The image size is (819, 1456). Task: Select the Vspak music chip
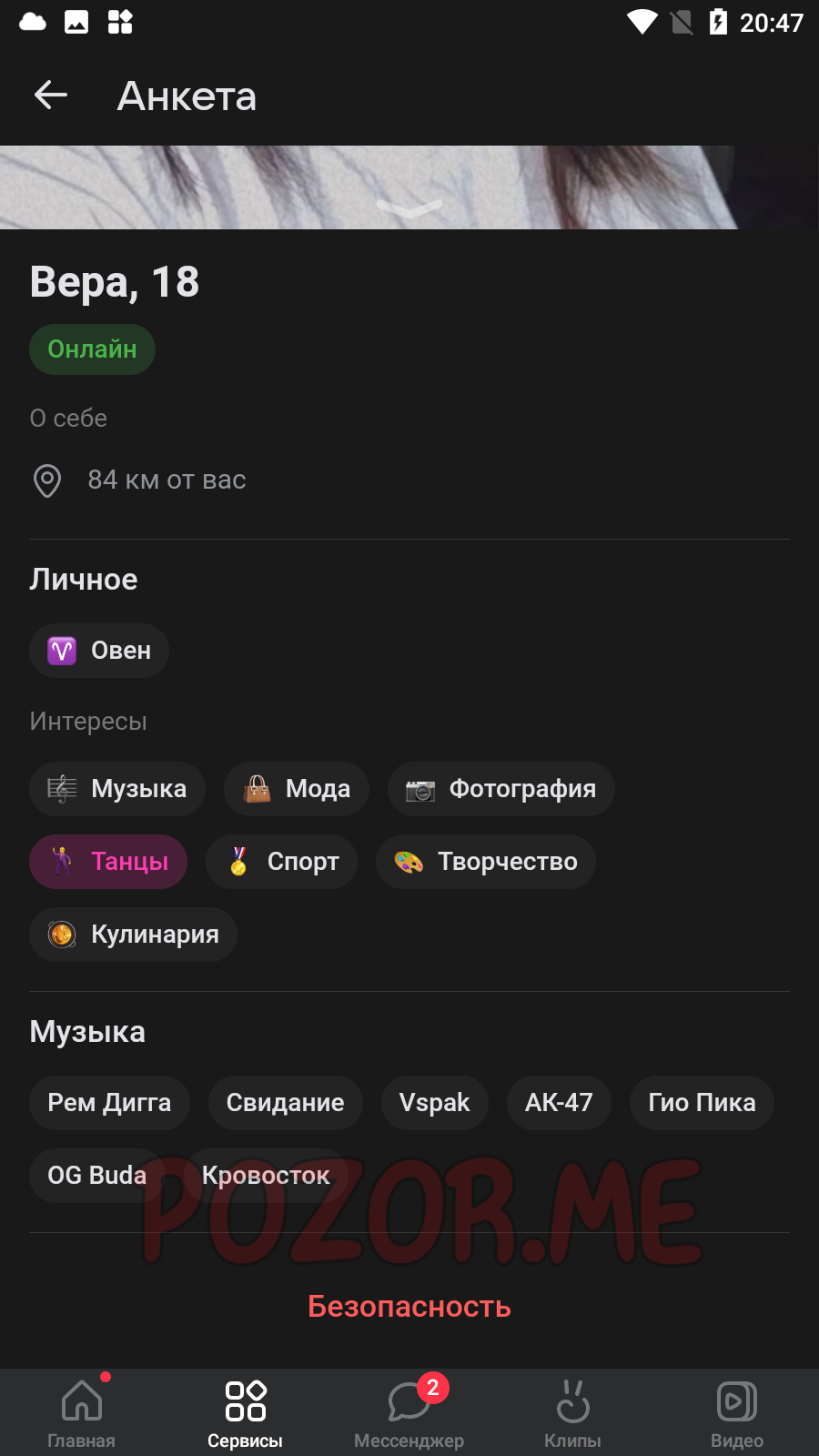click(435, 1103)
